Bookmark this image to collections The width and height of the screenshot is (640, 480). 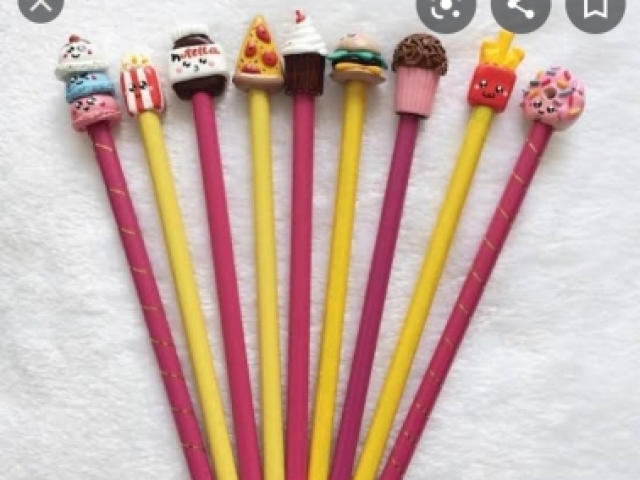[595, 8]
